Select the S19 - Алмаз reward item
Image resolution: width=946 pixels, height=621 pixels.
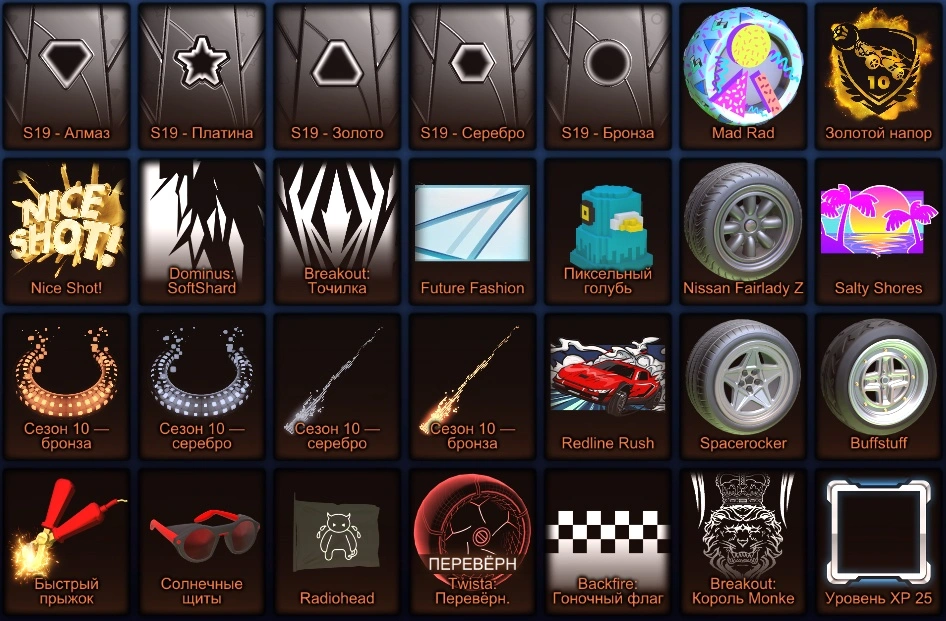(x=66, y=75)
